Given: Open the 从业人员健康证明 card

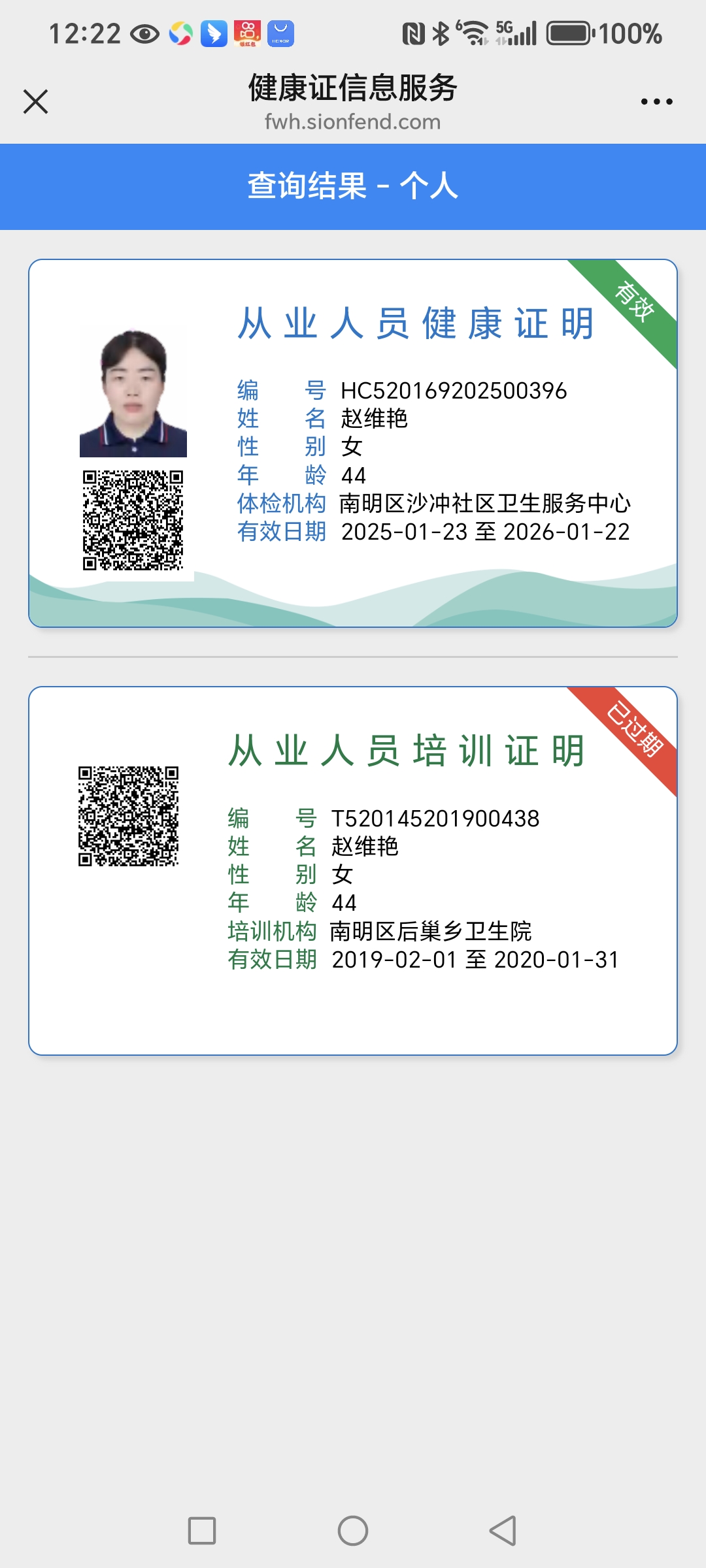Looking at the screenshot, I should click(353, 443).
